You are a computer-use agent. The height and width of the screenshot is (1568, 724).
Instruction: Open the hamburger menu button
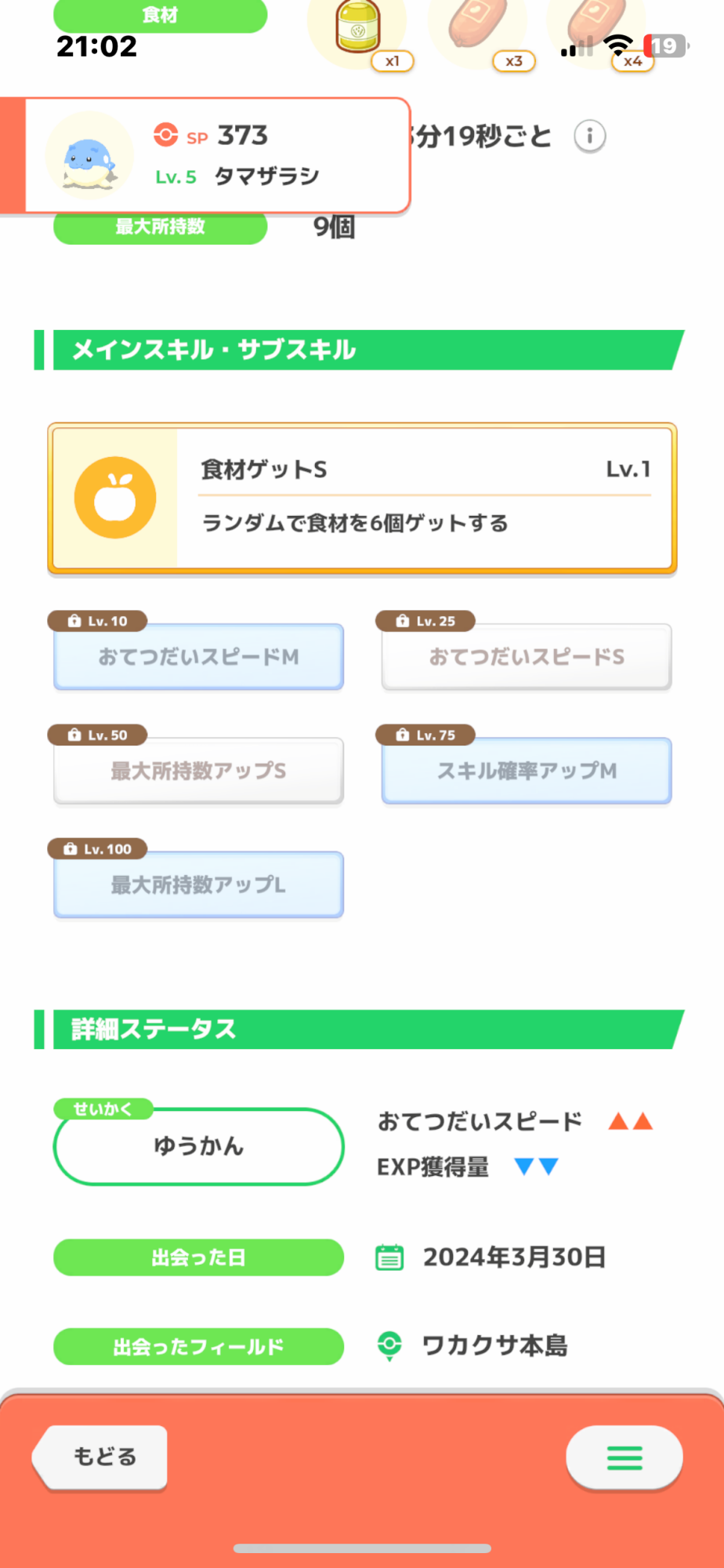[624, 1457]
